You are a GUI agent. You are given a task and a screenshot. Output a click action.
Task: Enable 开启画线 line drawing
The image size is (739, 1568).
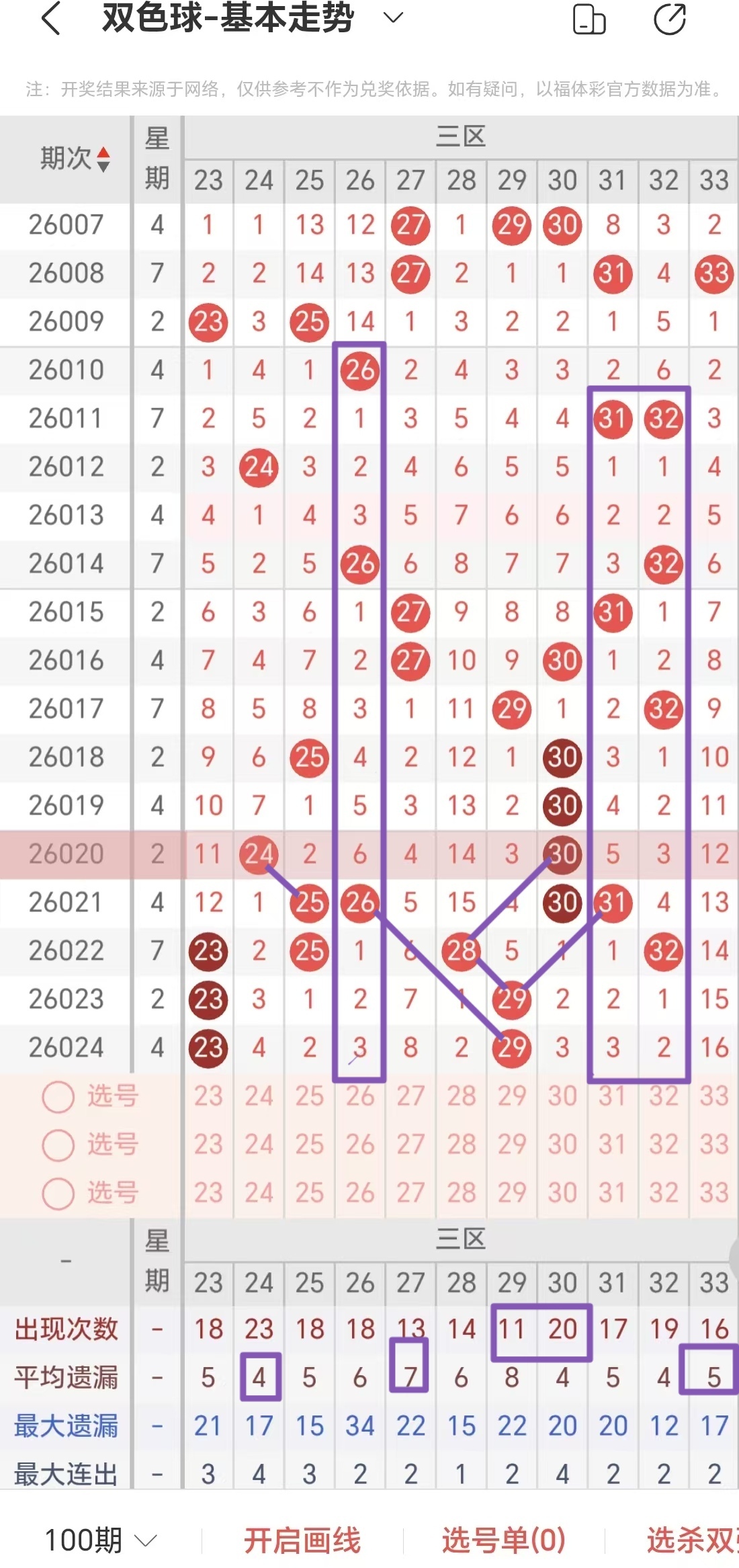[x=302, y=1540]
